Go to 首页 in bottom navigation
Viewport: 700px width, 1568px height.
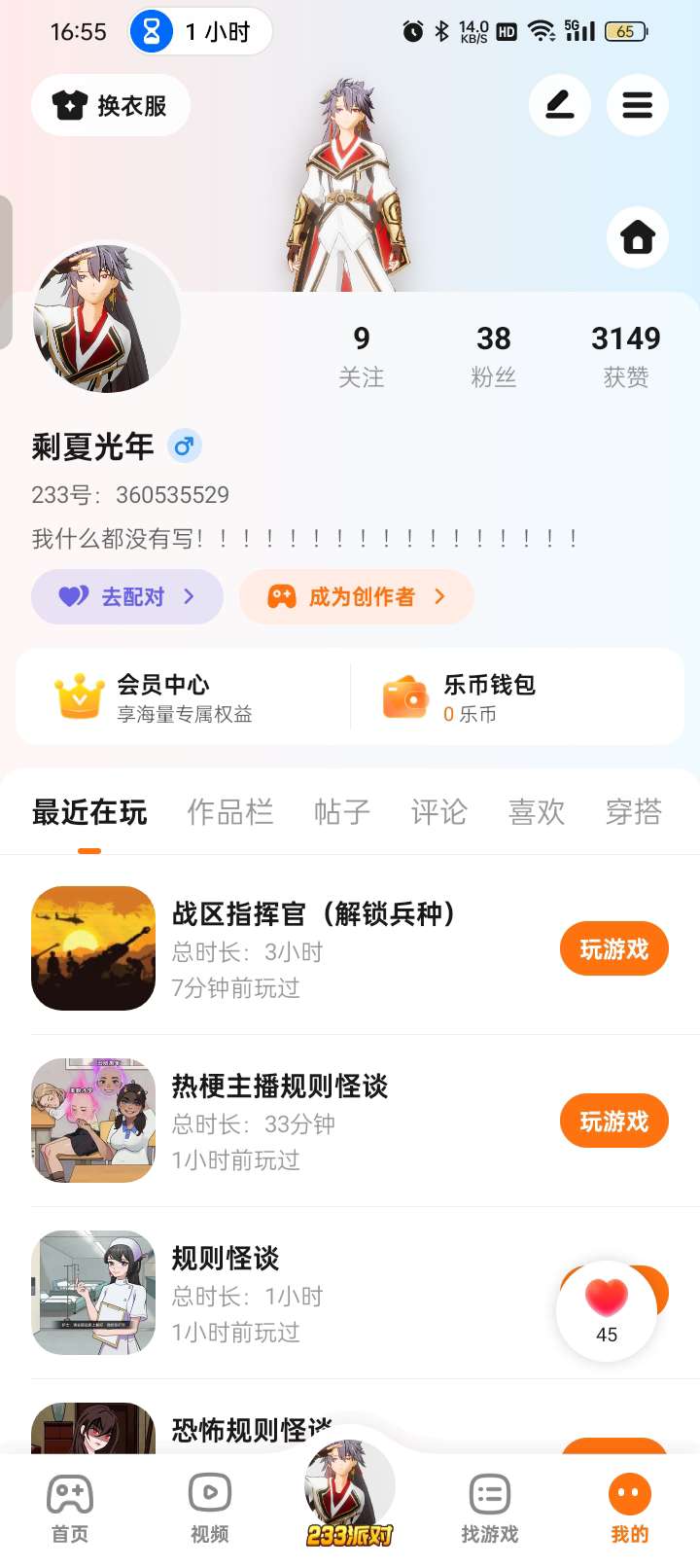click(70, 1508)
